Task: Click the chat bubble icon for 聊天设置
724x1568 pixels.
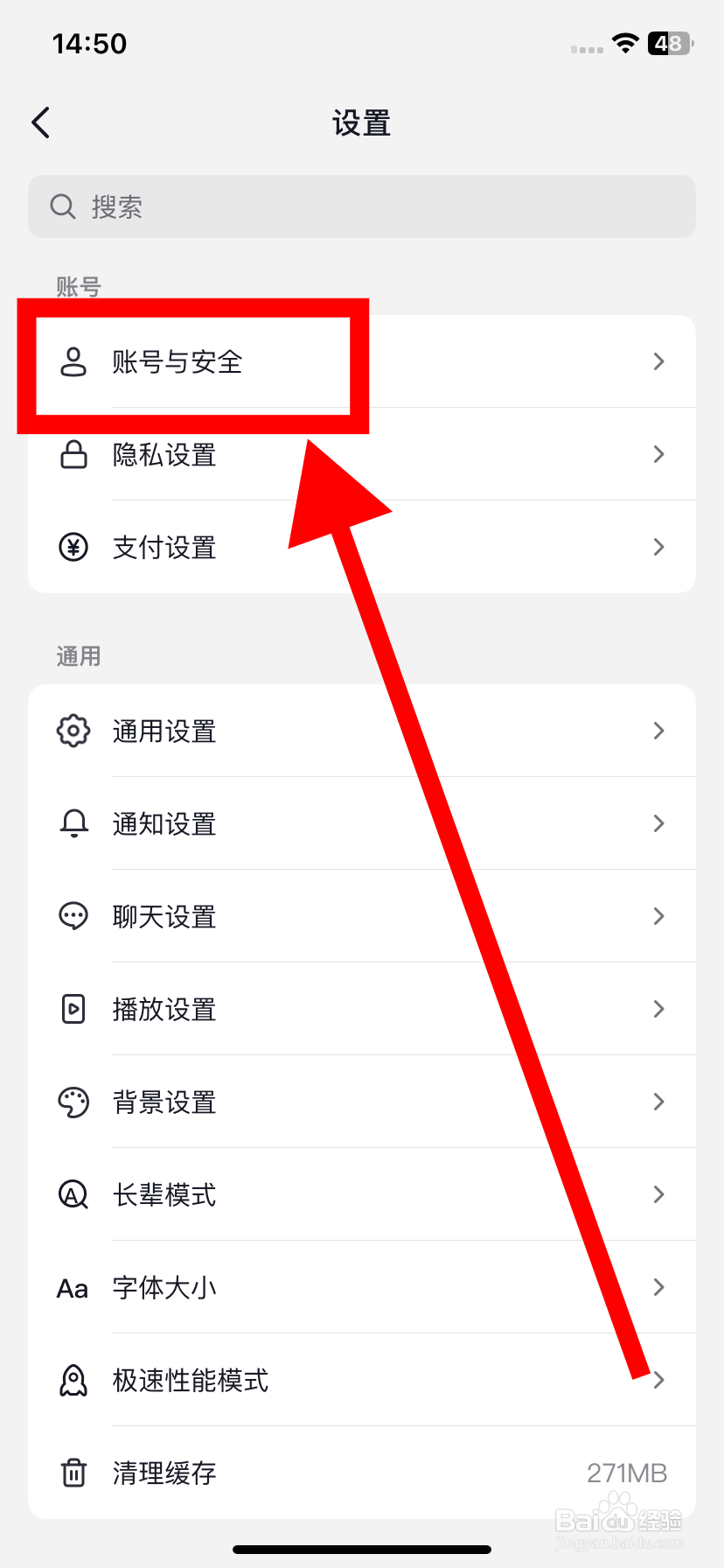Action: click(x=73, y=916)
